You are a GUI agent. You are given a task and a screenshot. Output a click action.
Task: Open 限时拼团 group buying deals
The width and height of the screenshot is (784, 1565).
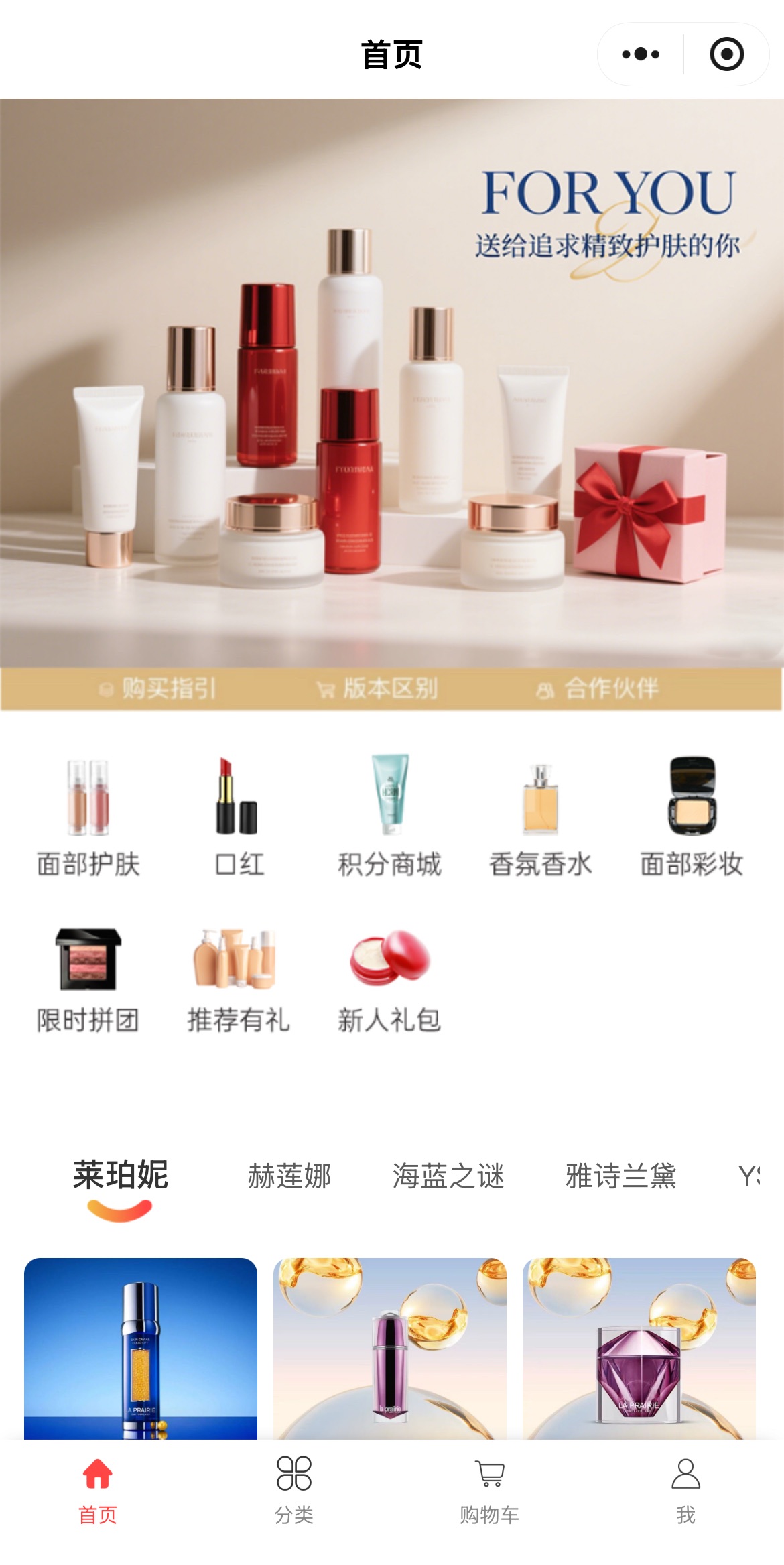88,981
